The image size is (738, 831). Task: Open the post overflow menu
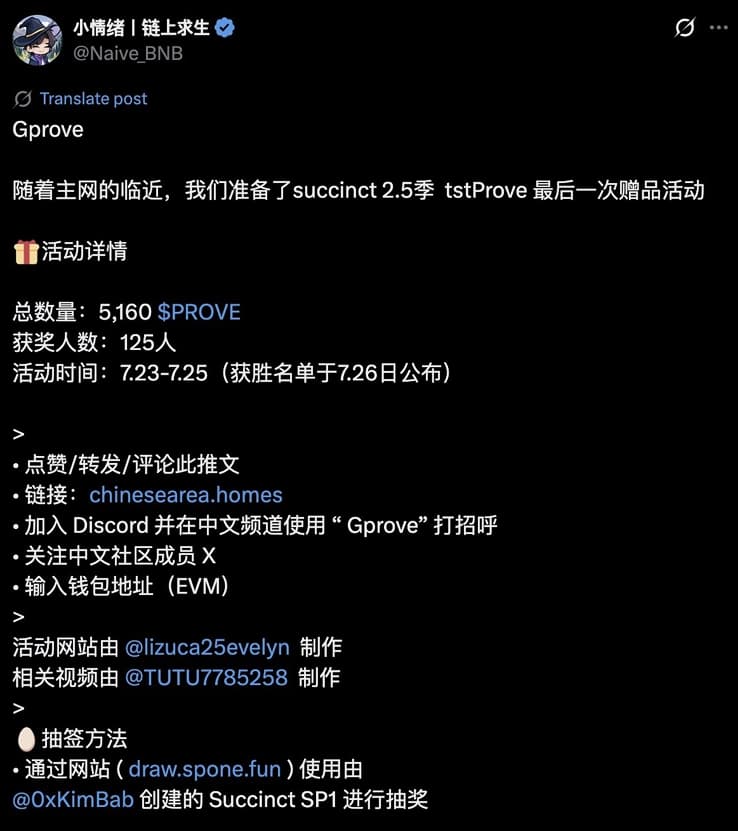pos(718,28)
